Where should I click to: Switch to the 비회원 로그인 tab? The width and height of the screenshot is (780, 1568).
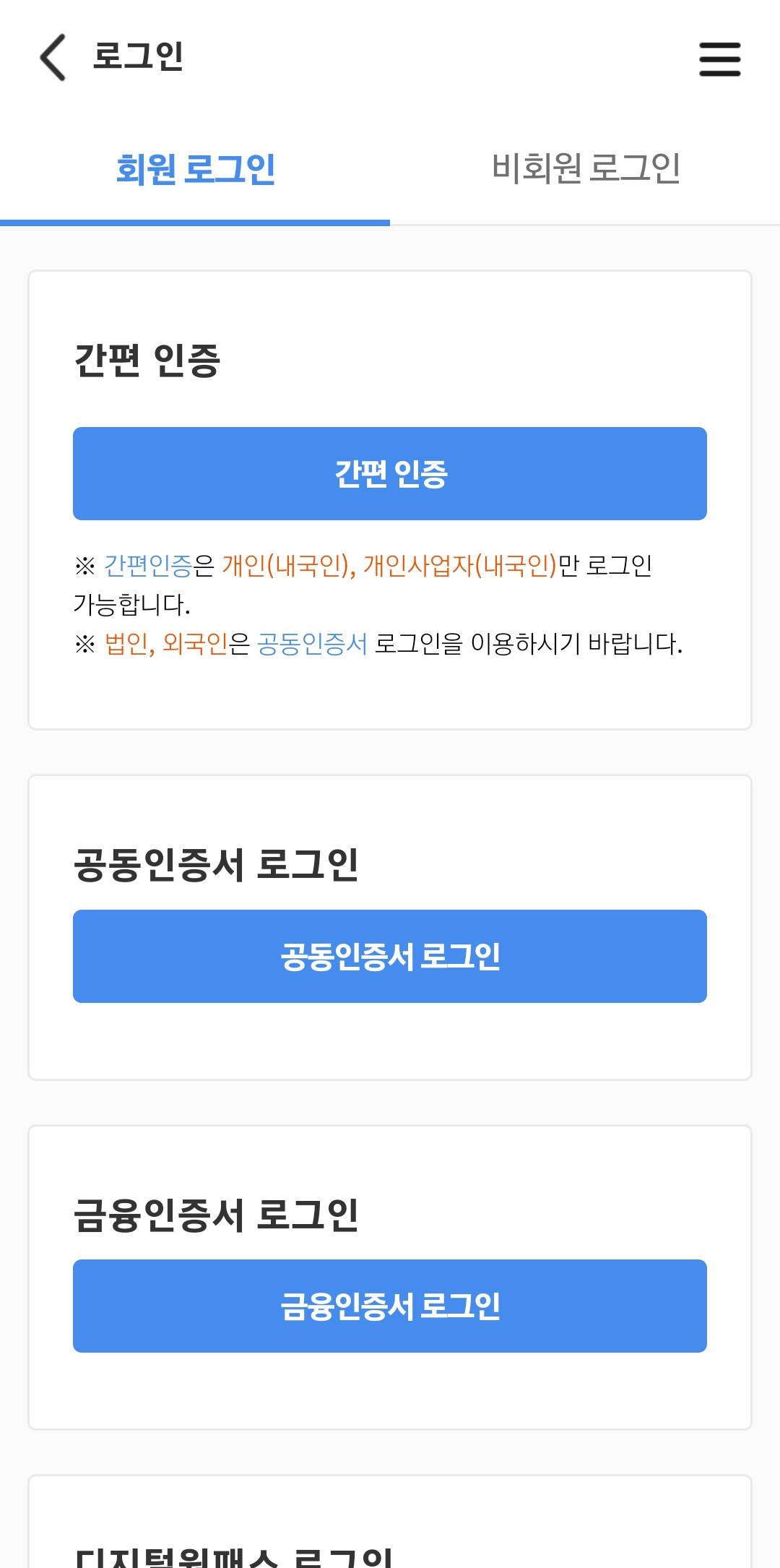click(x=586, y=166)
